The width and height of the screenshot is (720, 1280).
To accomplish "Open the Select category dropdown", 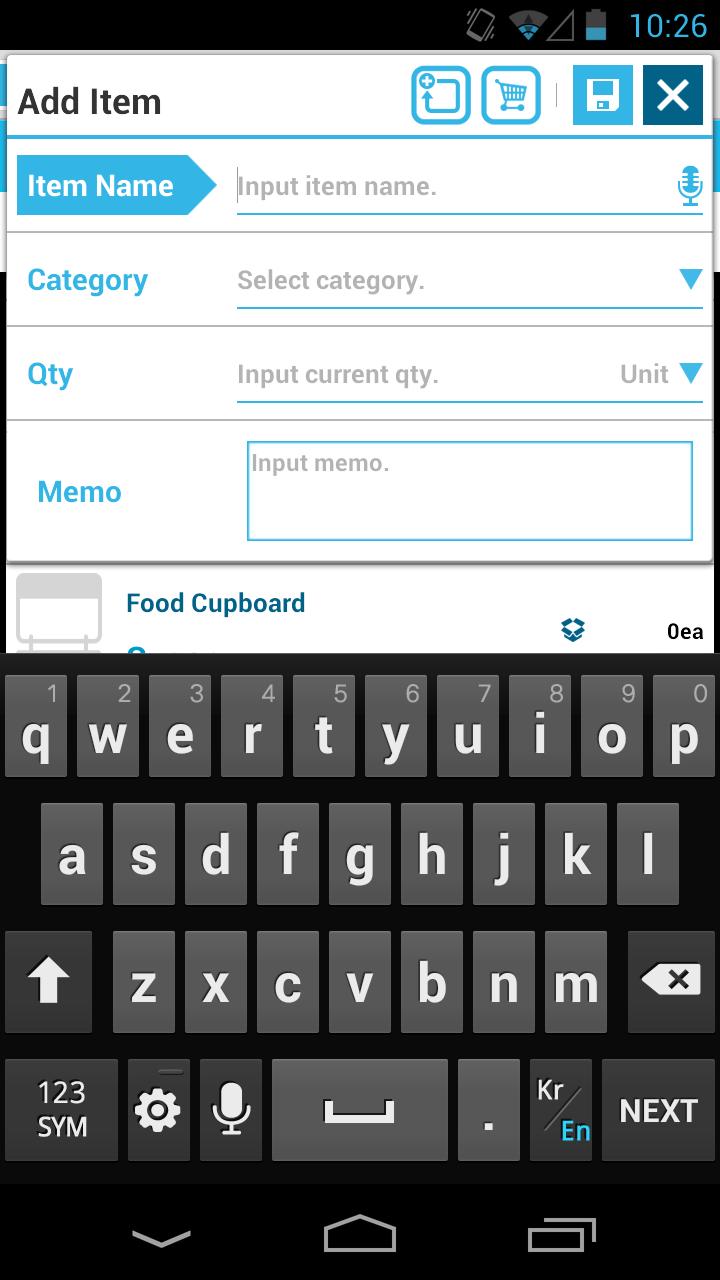I will pyautogui.click(x=469, y=281).
